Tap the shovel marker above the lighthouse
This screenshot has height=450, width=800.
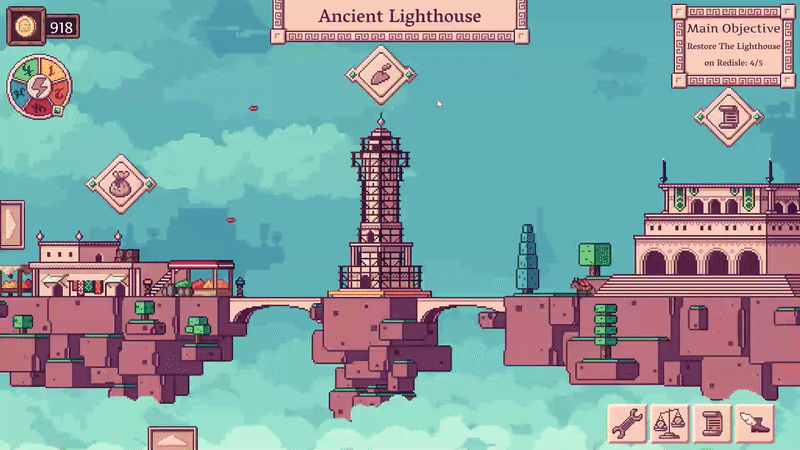381,74
